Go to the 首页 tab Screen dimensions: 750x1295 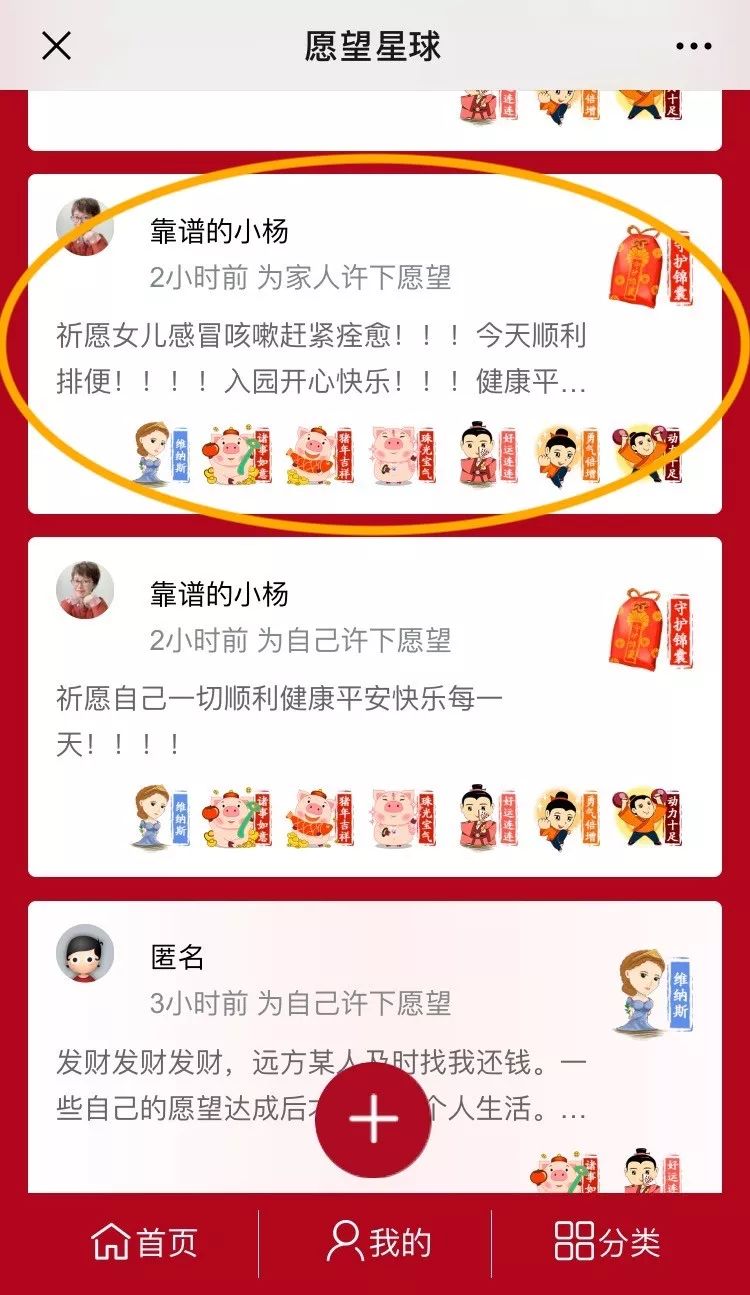(x=144, y=1243)
